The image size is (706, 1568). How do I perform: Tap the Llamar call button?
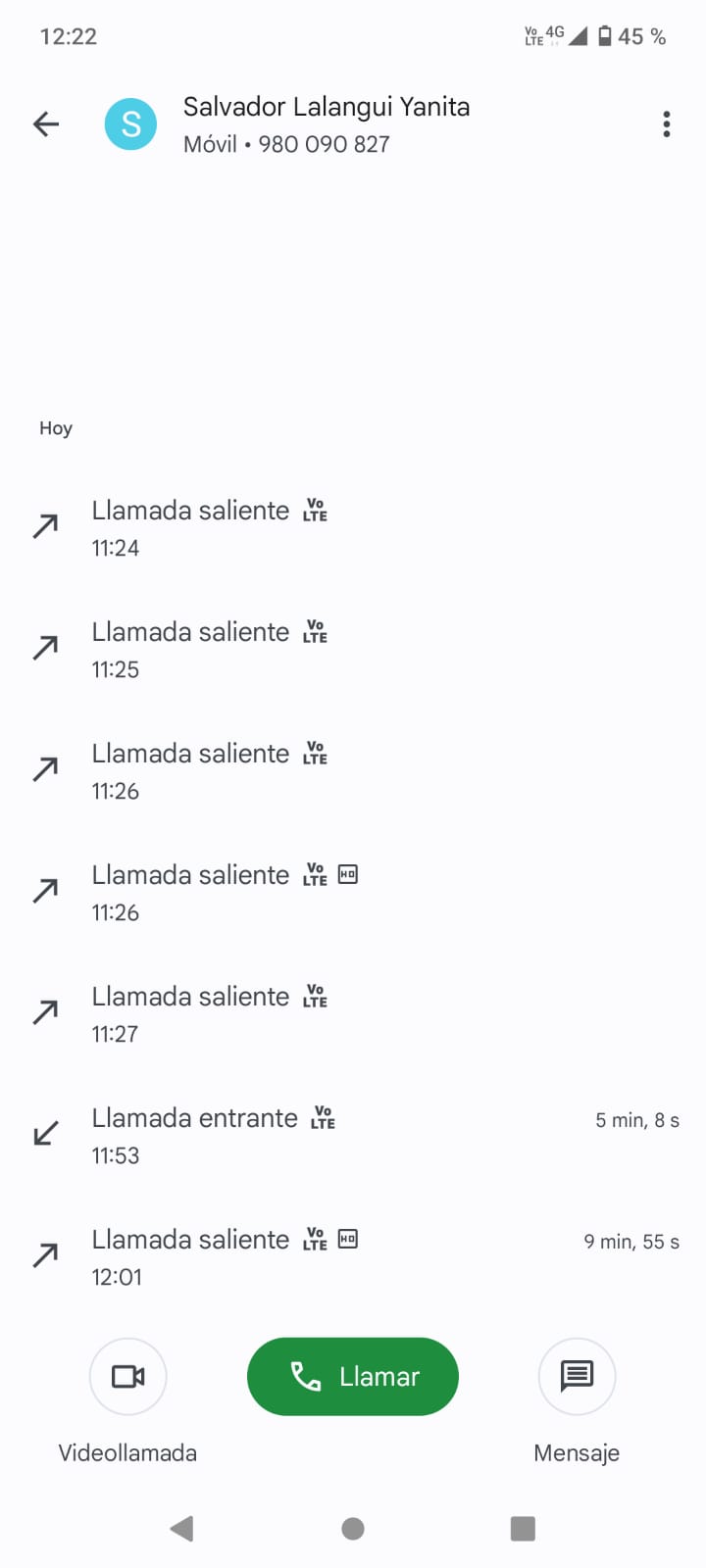point(353,1377)
